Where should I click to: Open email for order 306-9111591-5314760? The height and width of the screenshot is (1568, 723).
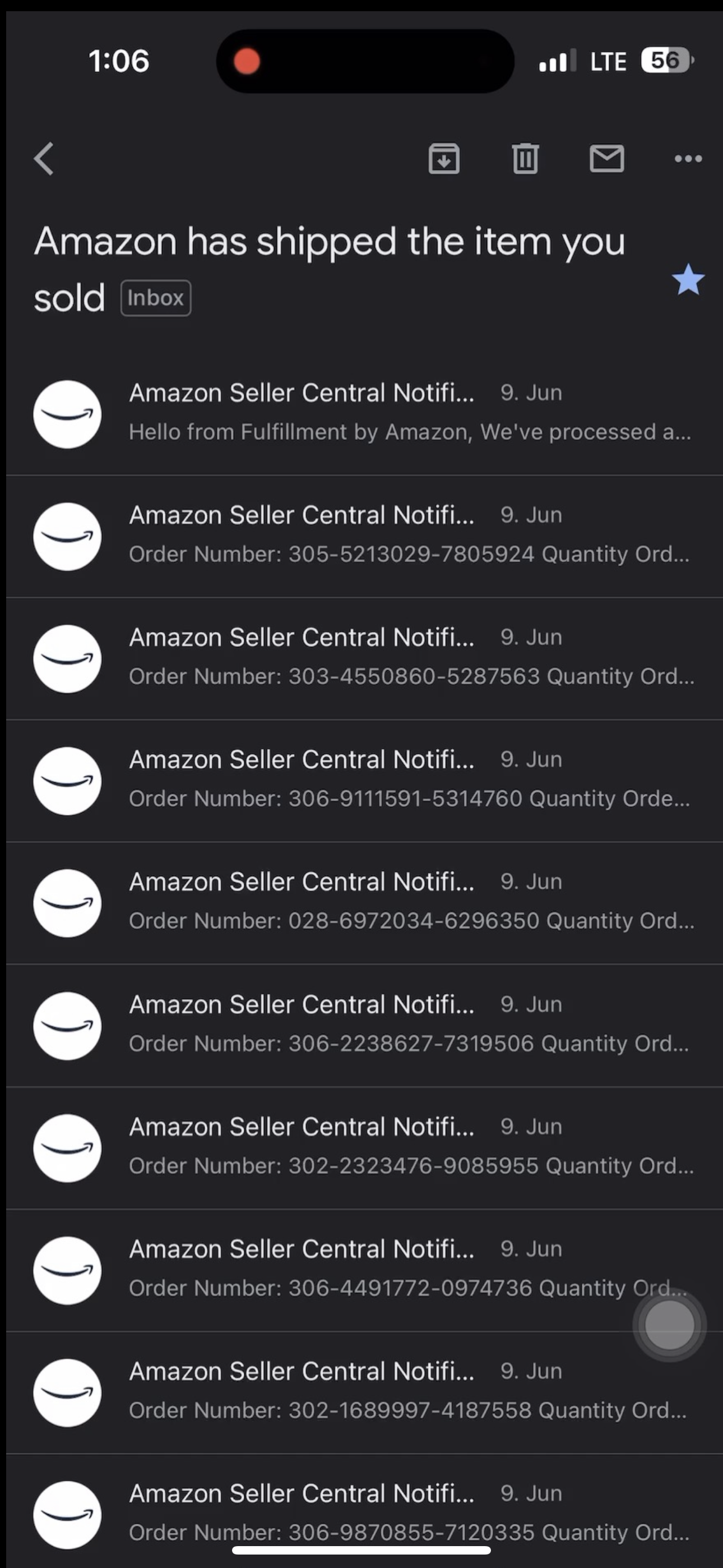364,781
